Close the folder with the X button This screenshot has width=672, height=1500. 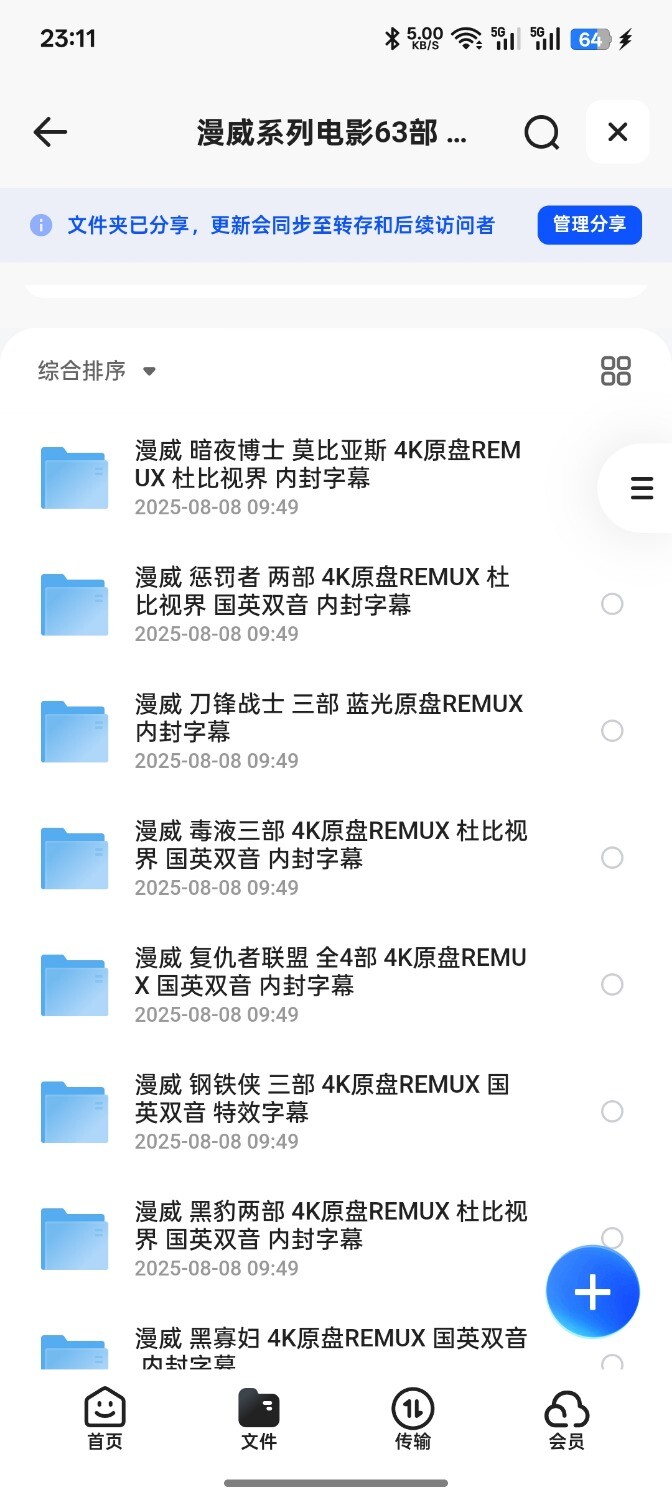click(x=618, y=132)
